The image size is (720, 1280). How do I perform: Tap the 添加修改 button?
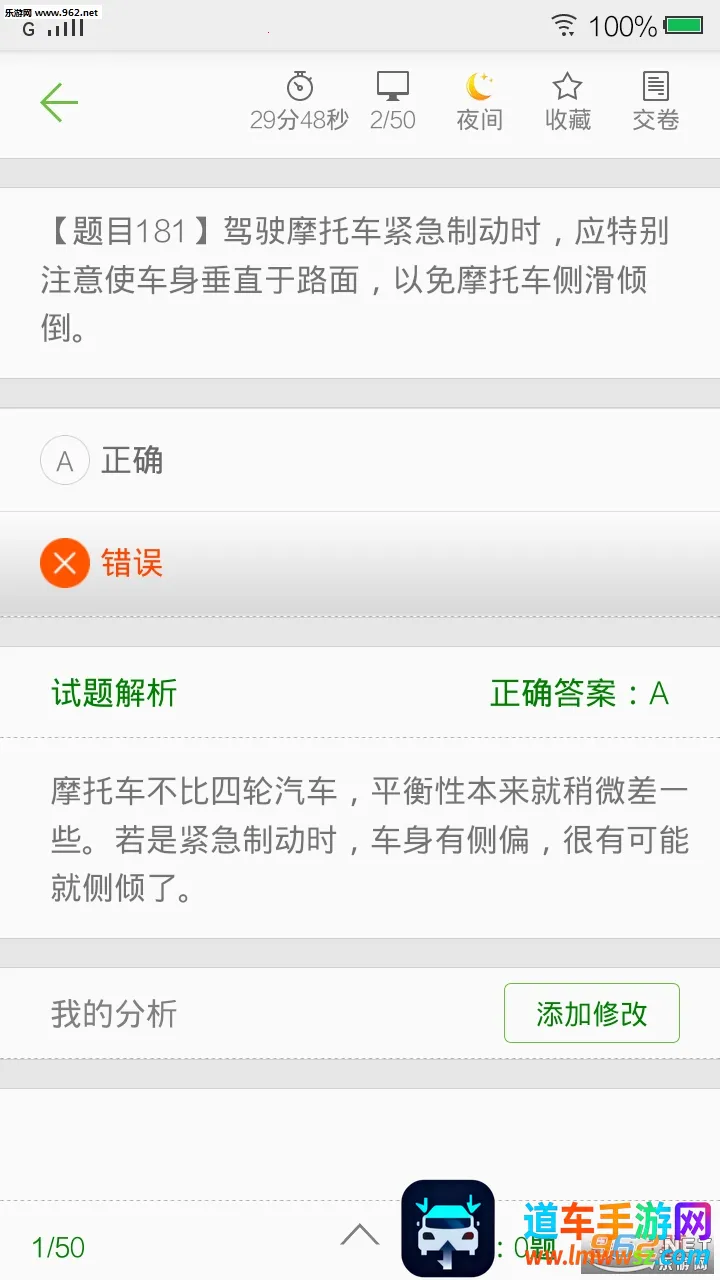tap(591, 1013)
